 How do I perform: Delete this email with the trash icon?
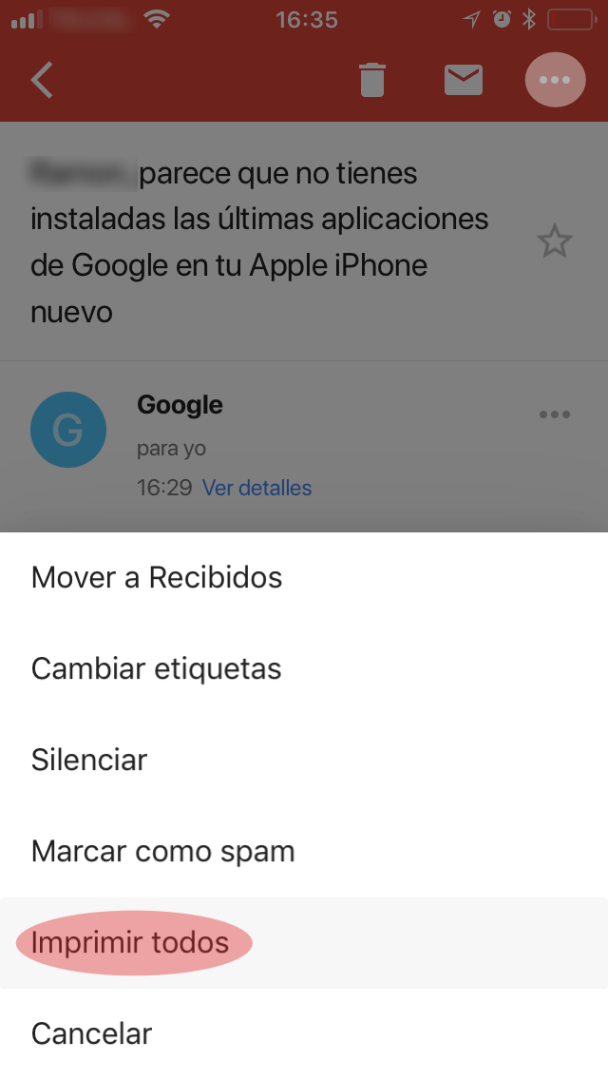372,80
